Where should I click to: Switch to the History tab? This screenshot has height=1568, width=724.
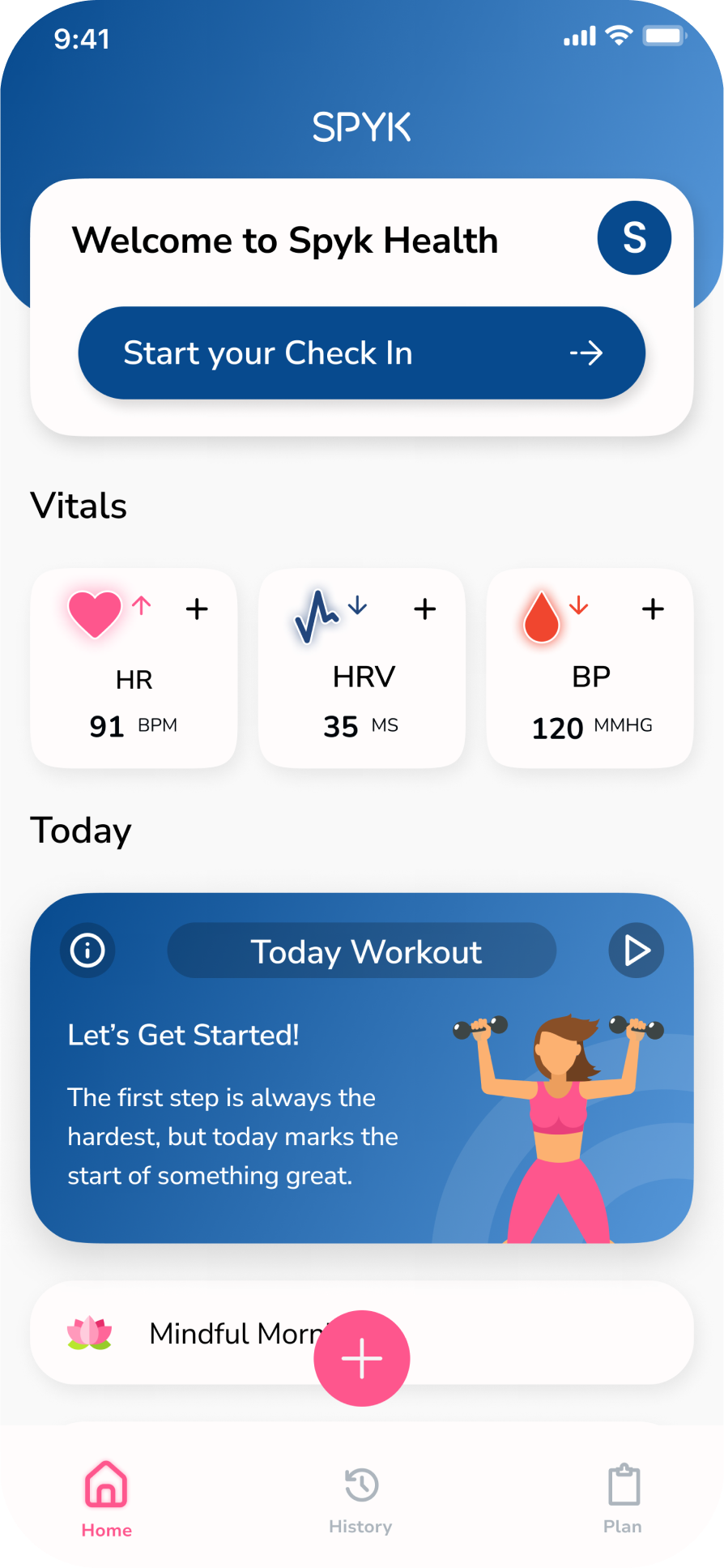[361, 1499]
